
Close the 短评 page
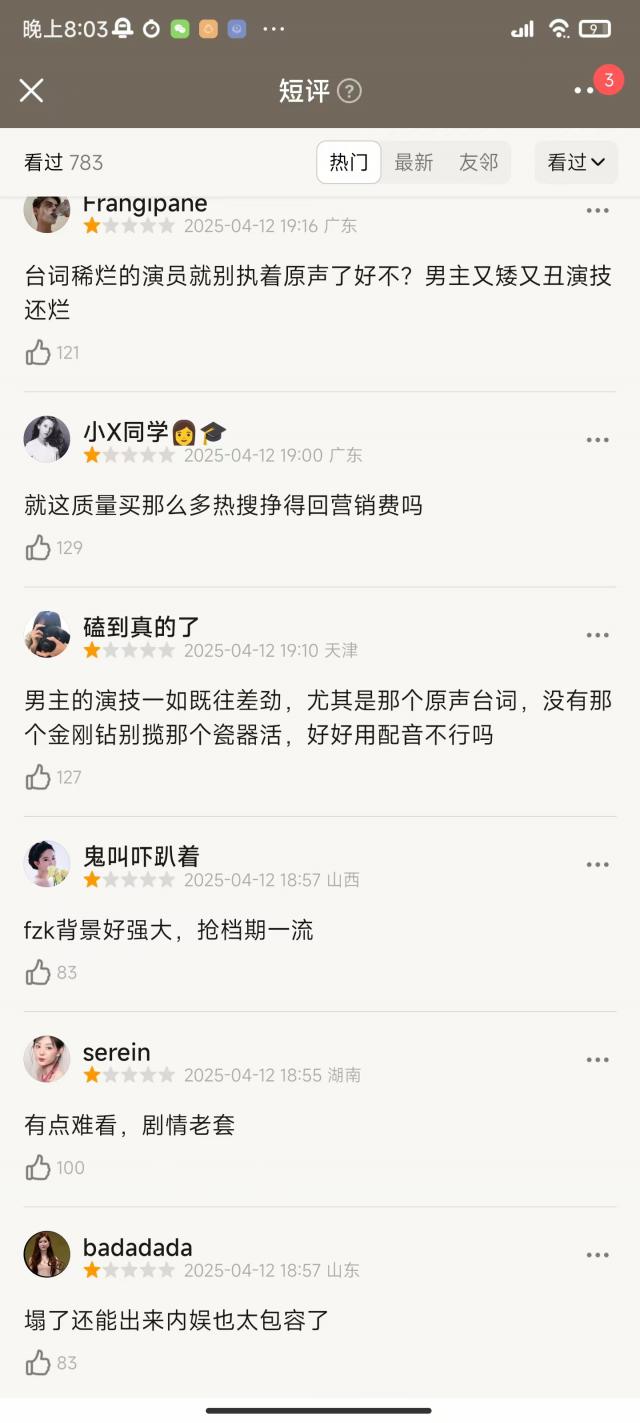(x=31, y=91)
